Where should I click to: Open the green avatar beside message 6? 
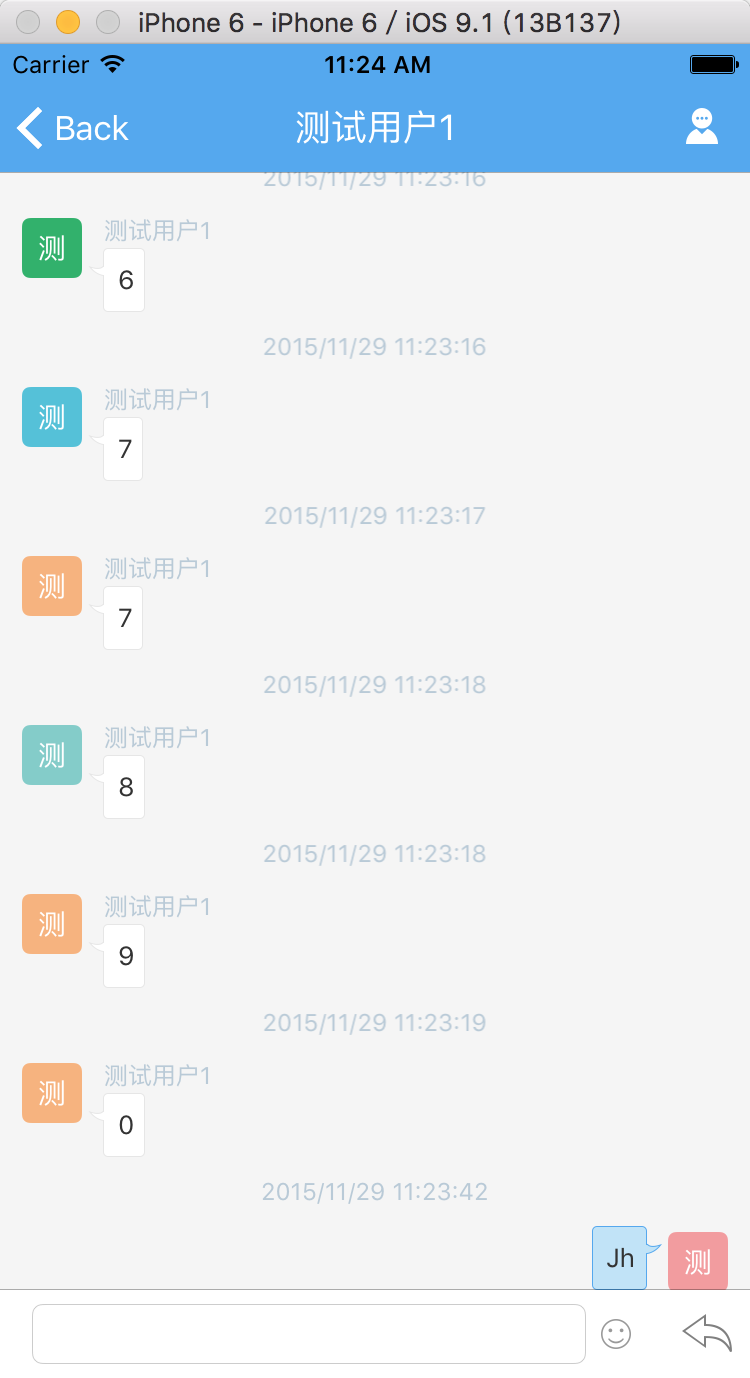click(52, 248)
